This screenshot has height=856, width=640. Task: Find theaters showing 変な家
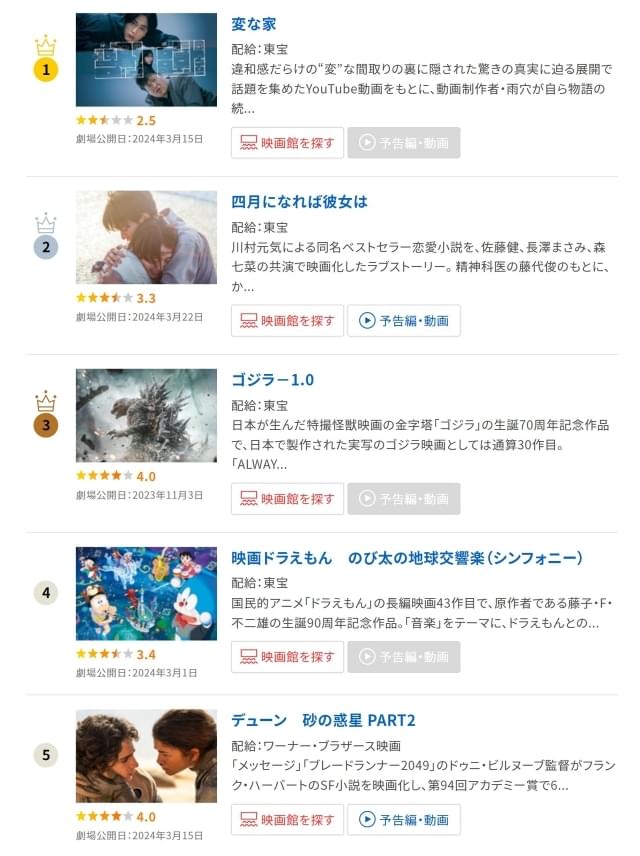coord(287,142)
